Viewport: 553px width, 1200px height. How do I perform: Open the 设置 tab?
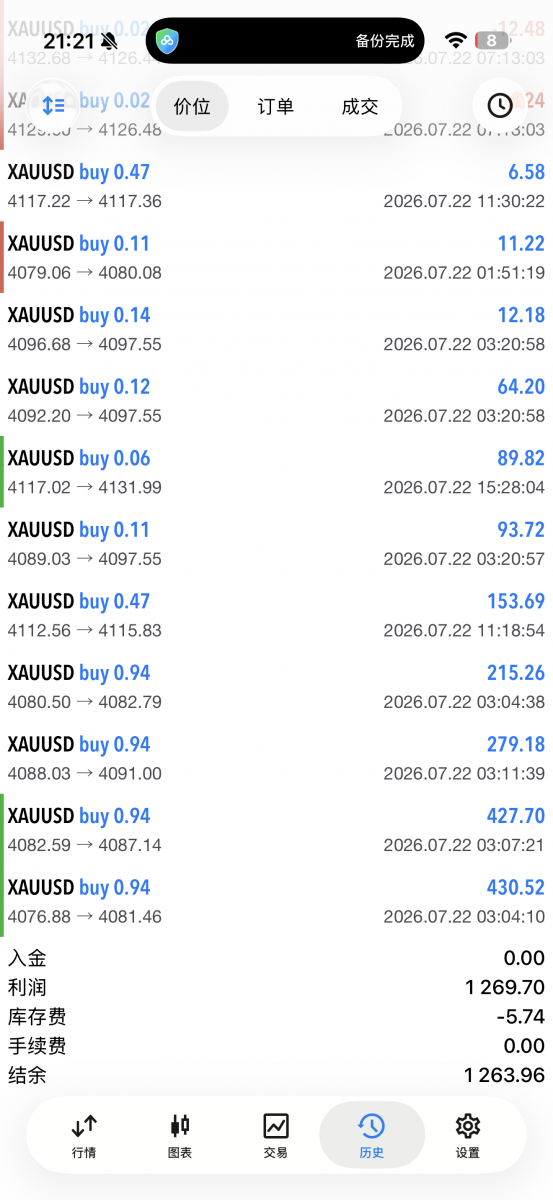pyautogui.click(x=468, y=1136)
